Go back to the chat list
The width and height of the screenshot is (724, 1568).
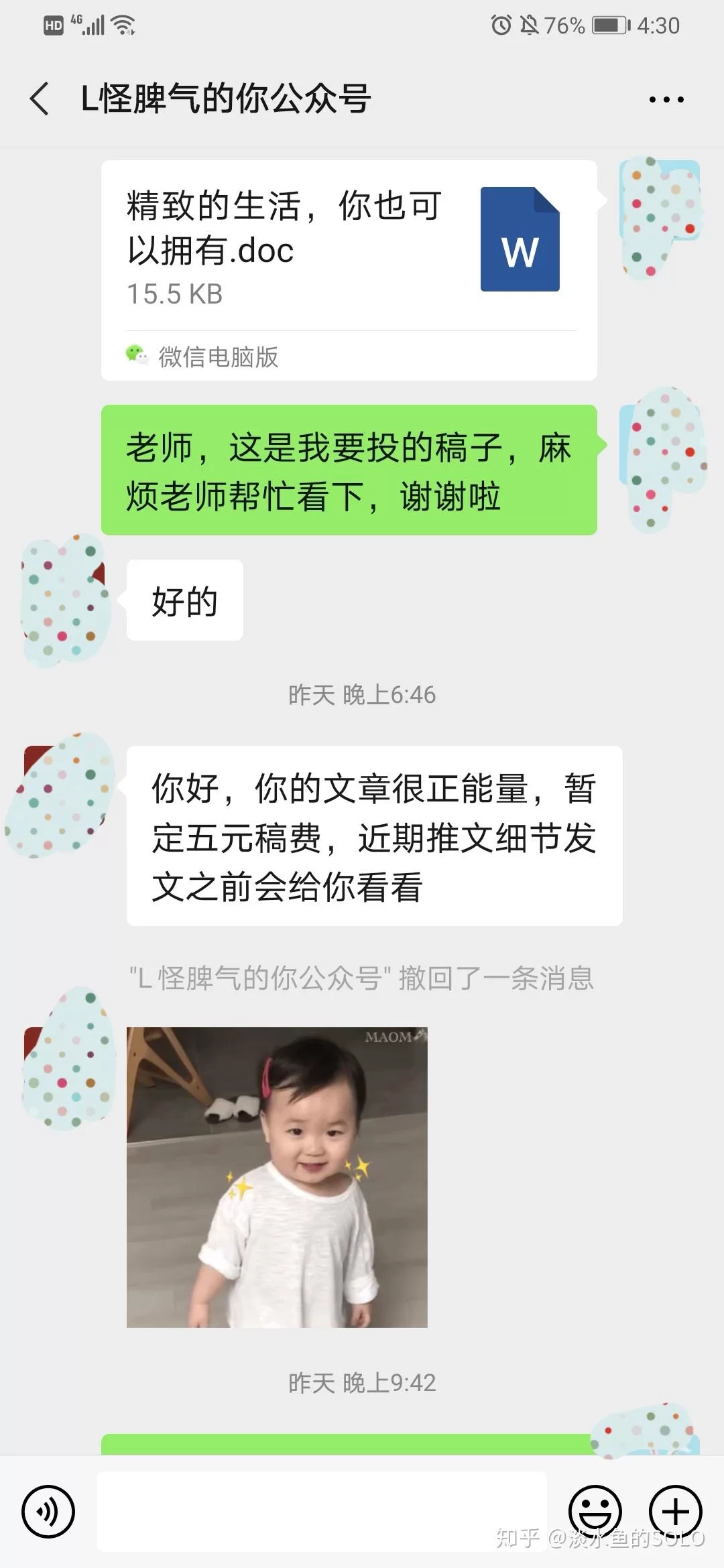point(40,99)
